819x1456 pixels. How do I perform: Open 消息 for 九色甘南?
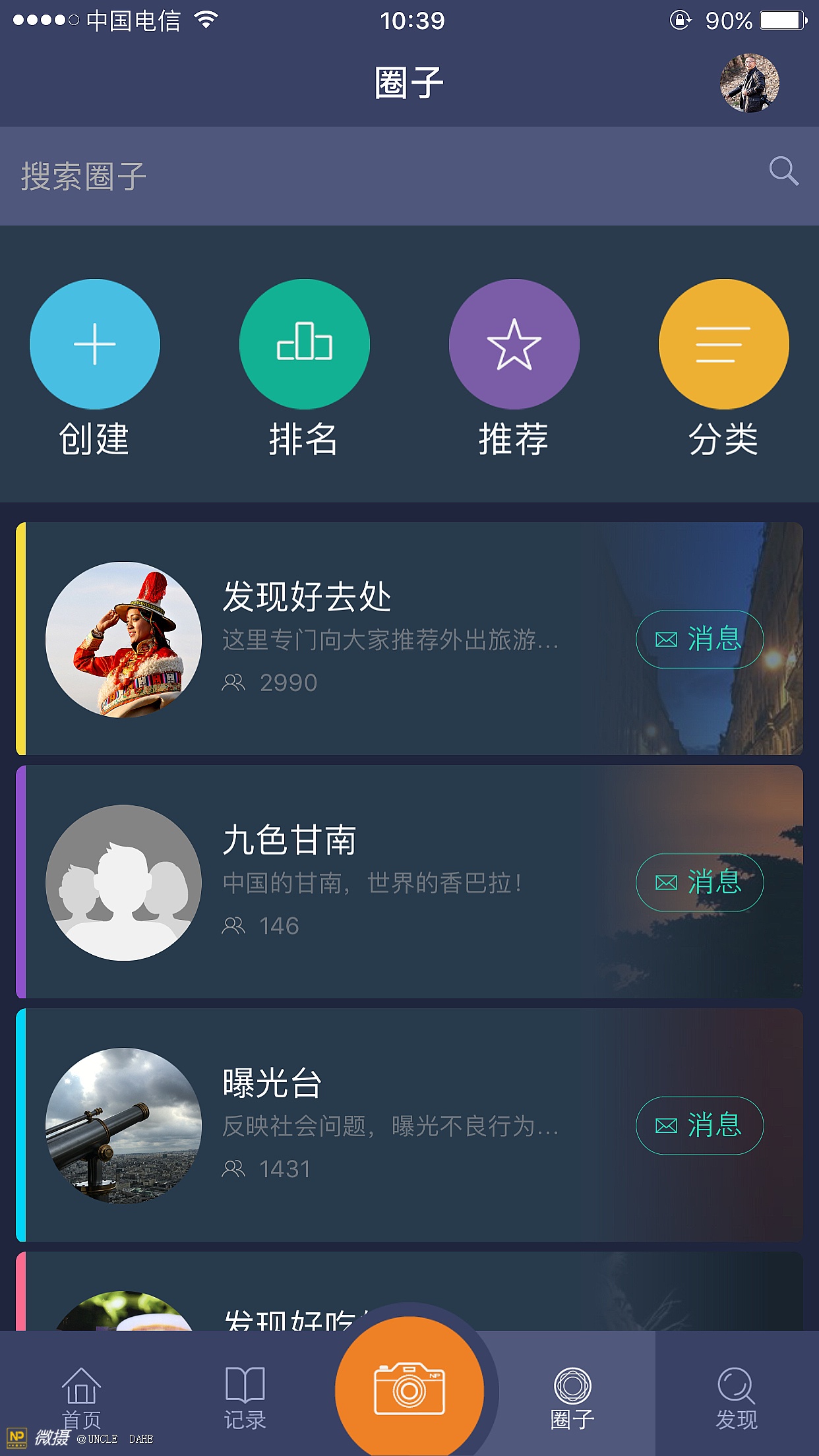pyautogui.click(x=699, y=882)
